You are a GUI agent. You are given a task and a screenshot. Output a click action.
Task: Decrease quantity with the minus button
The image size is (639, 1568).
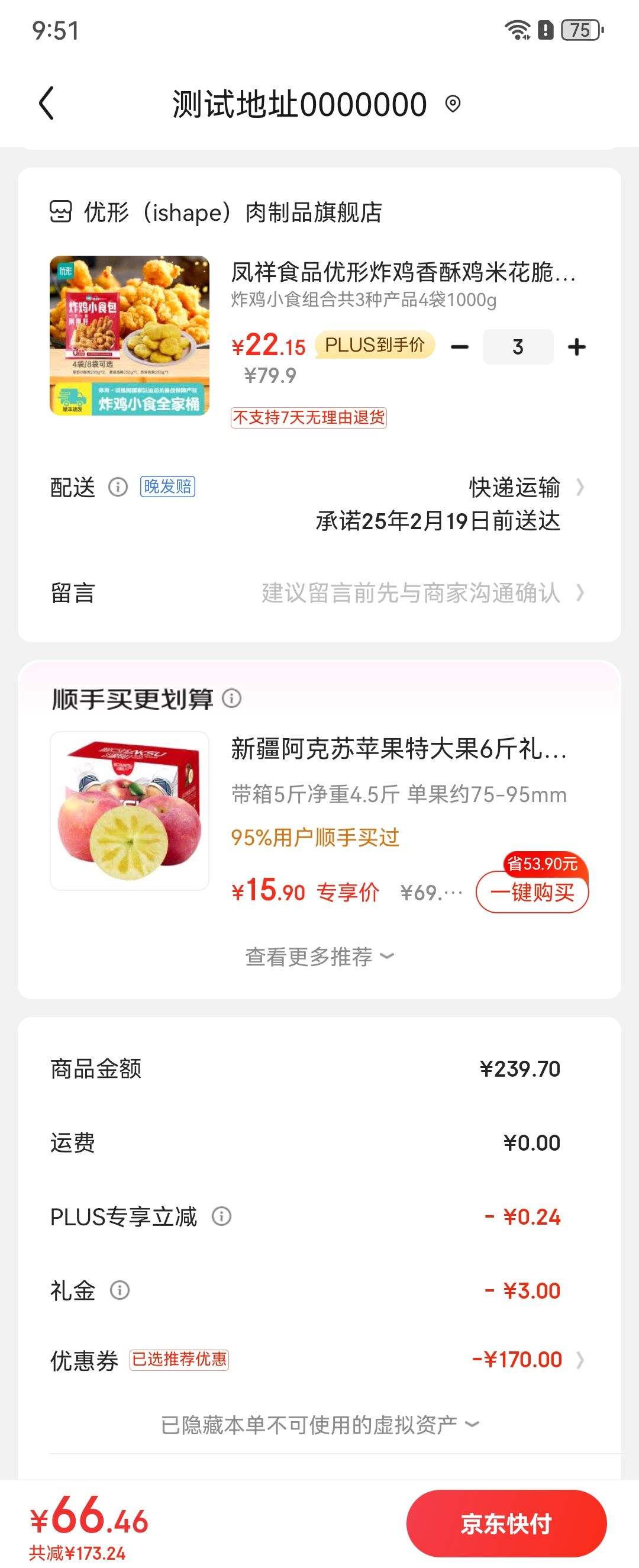[x=460, y=346]
